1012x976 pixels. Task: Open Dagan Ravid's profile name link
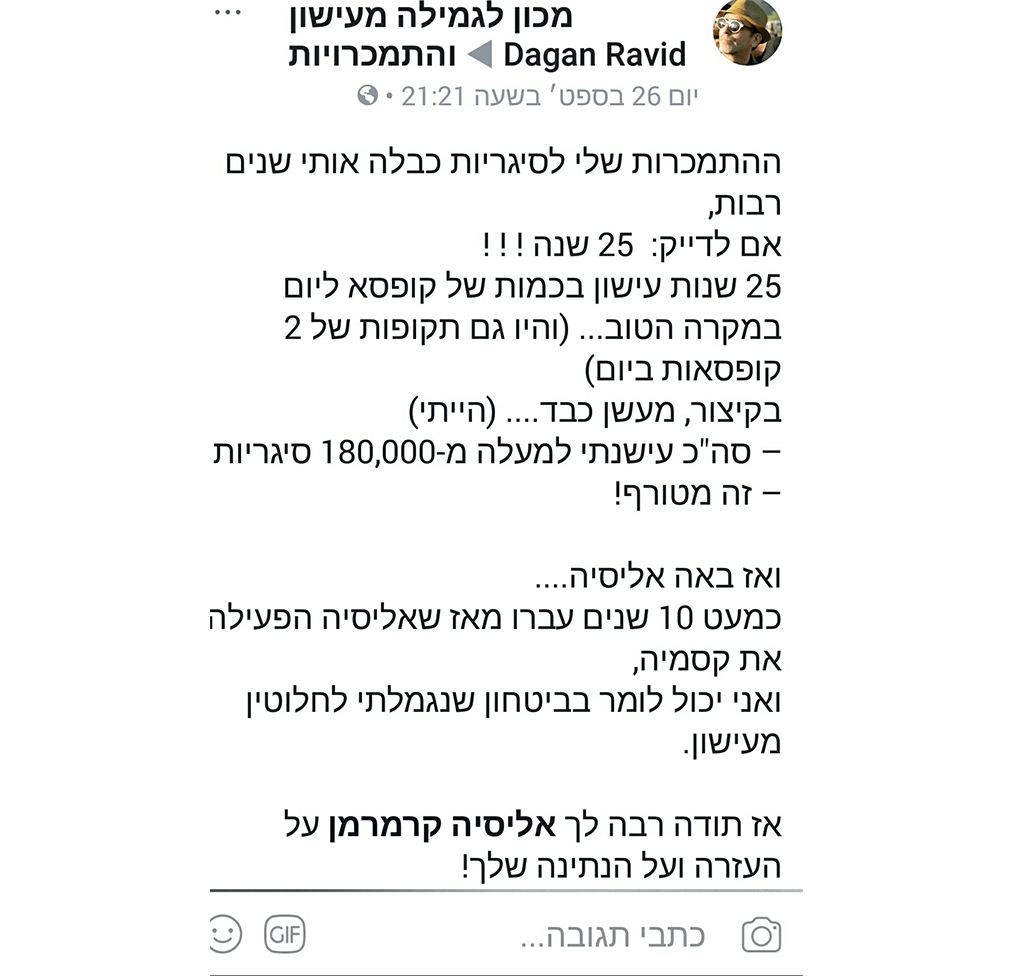pos(594,54)
